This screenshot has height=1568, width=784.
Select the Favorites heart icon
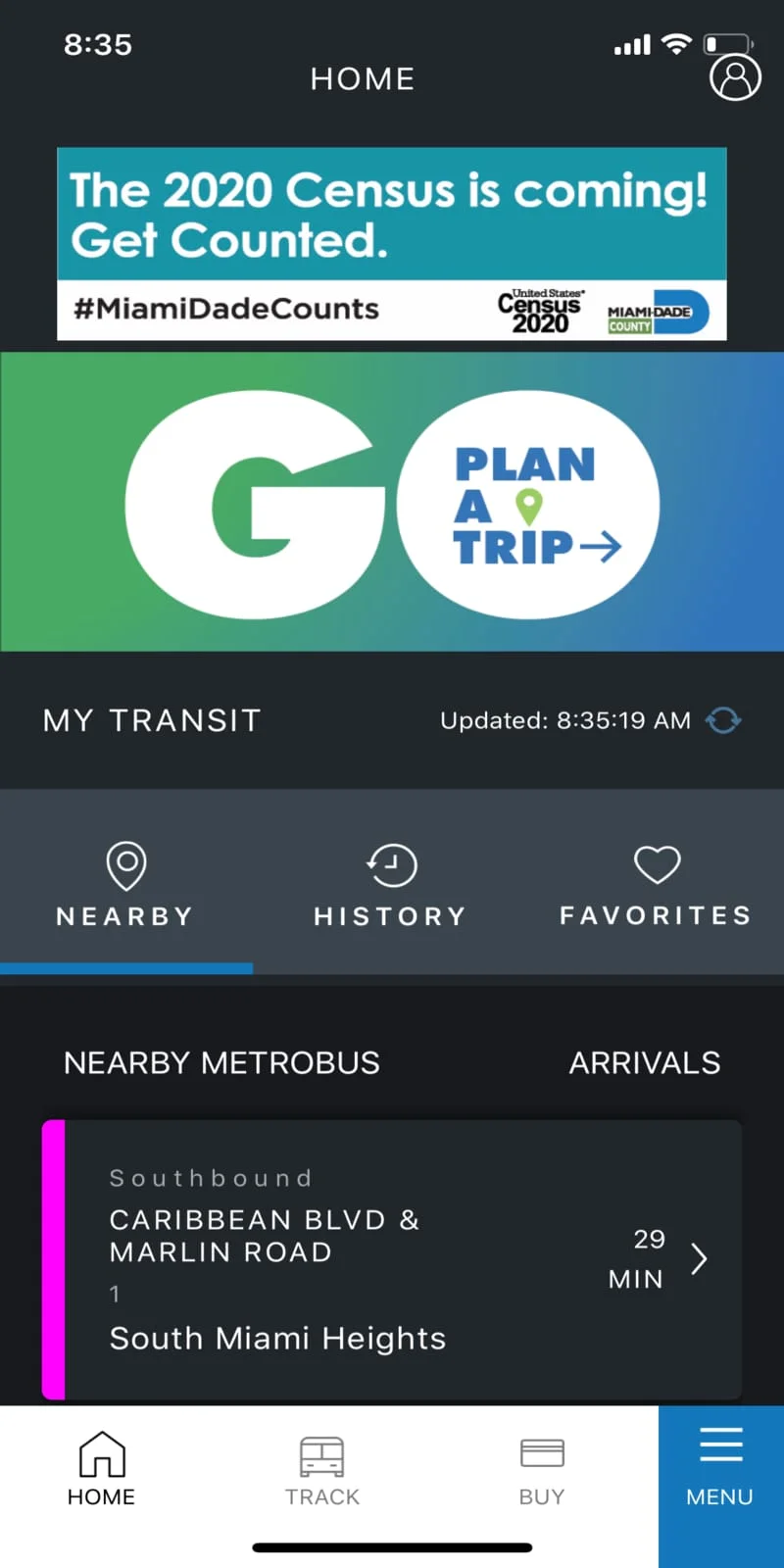pos(656,863)
